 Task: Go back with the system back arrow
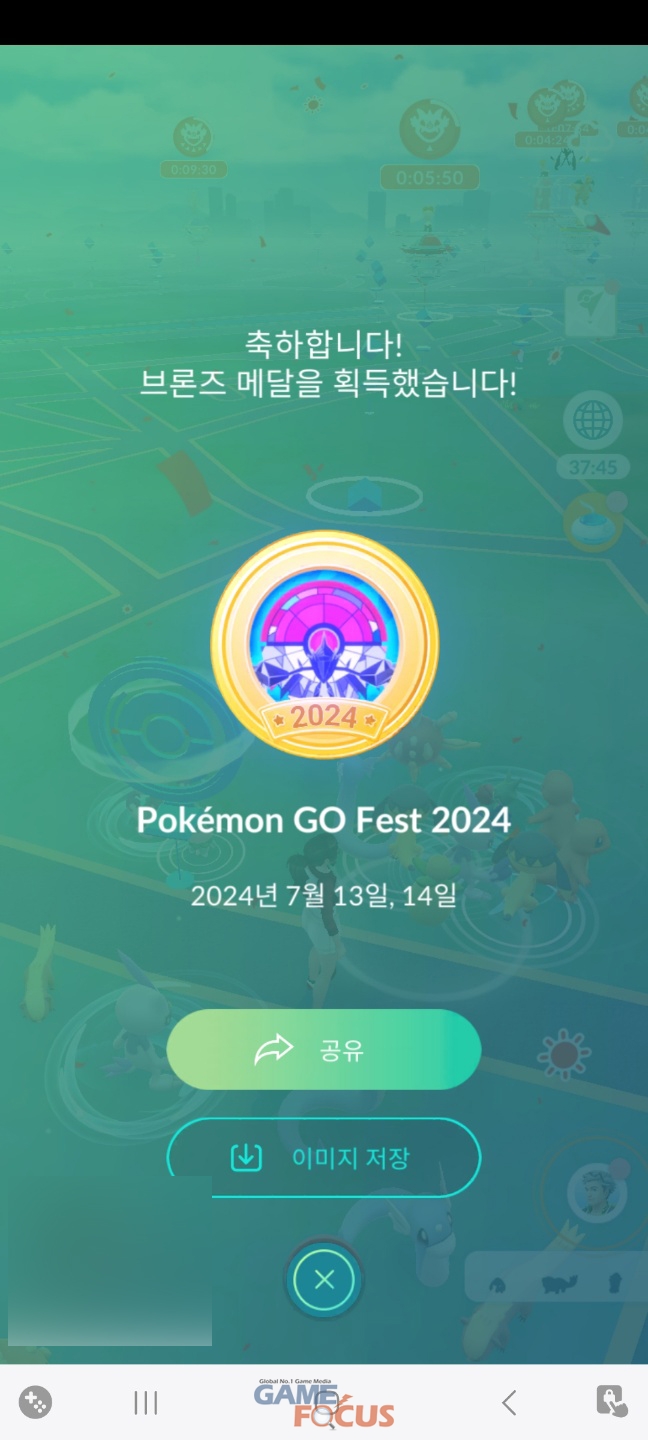click(x=509, y=1403)
